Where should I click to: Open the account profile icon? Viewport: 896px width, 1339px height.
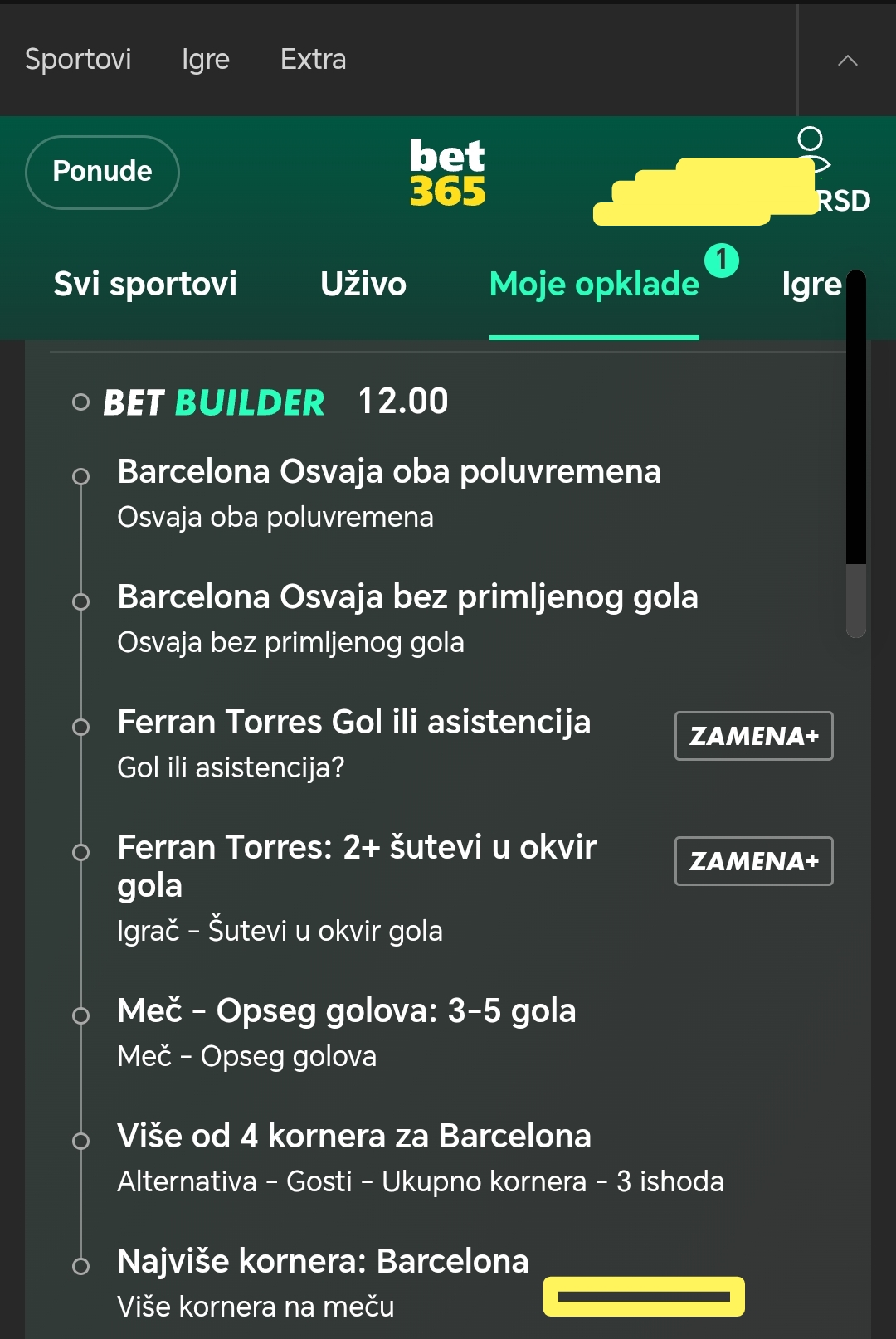(x=811, y=149)
